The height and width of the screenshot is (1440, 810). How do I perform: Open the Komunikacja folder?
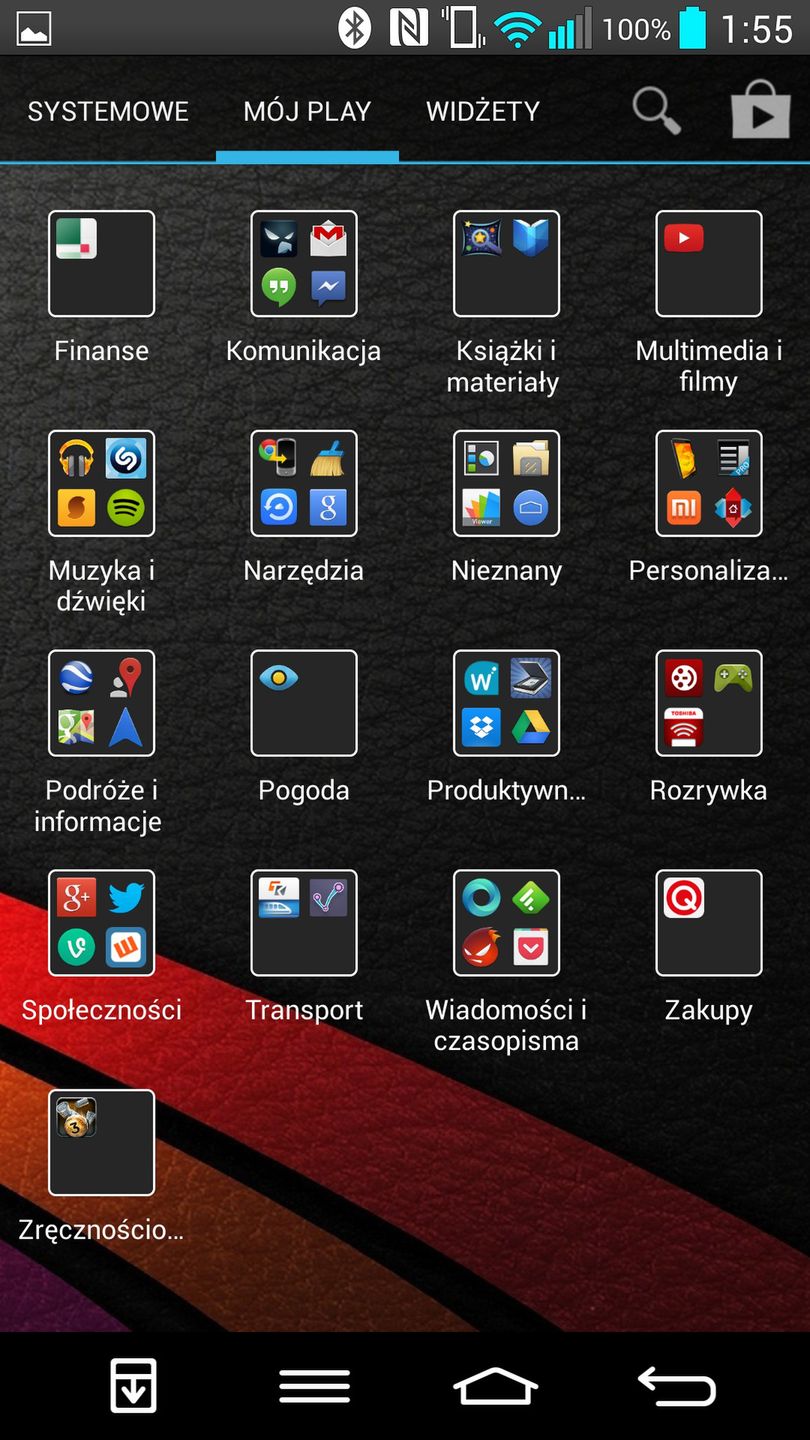point(304,264)
